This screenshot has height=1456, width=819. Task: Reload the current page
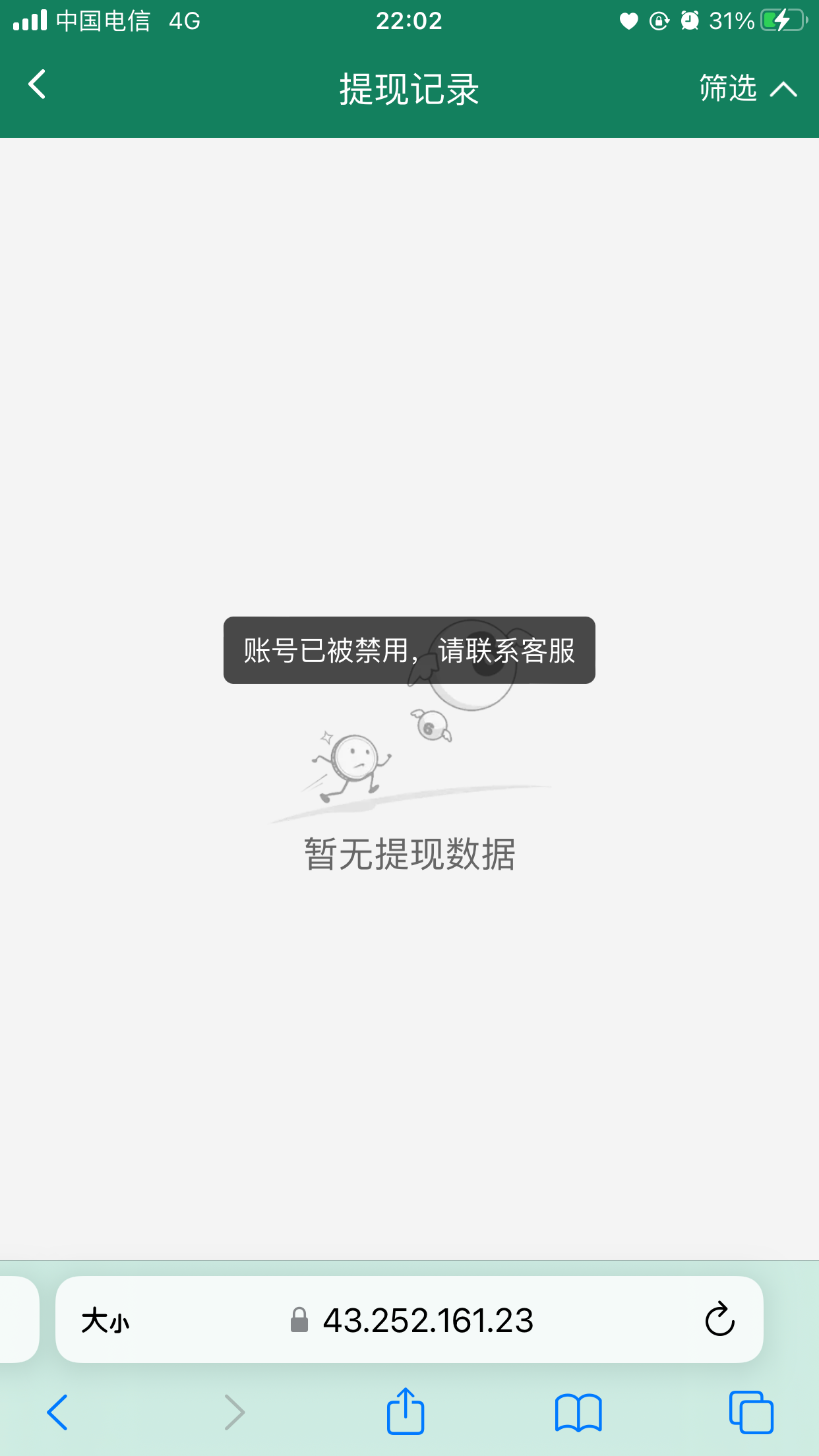(x=719, y=1319)
